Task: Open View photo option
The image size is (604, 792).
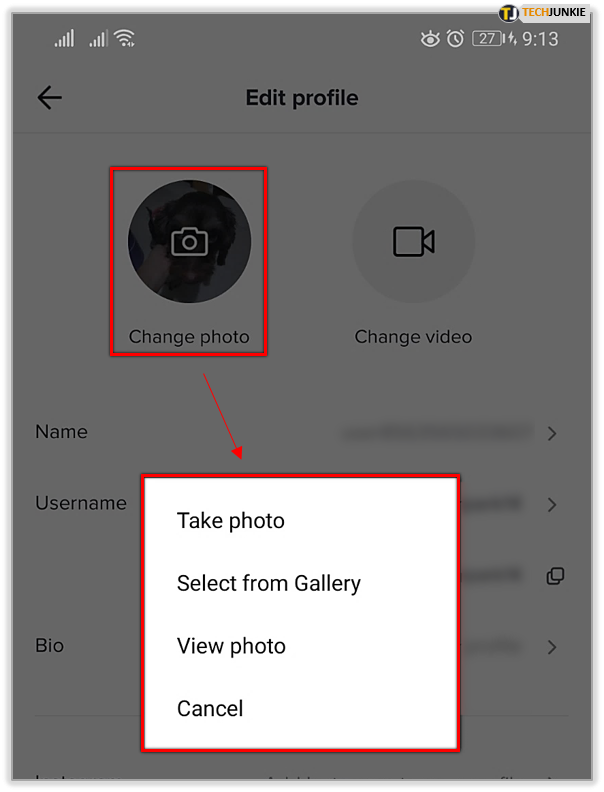Action: (x=231, y=646)
